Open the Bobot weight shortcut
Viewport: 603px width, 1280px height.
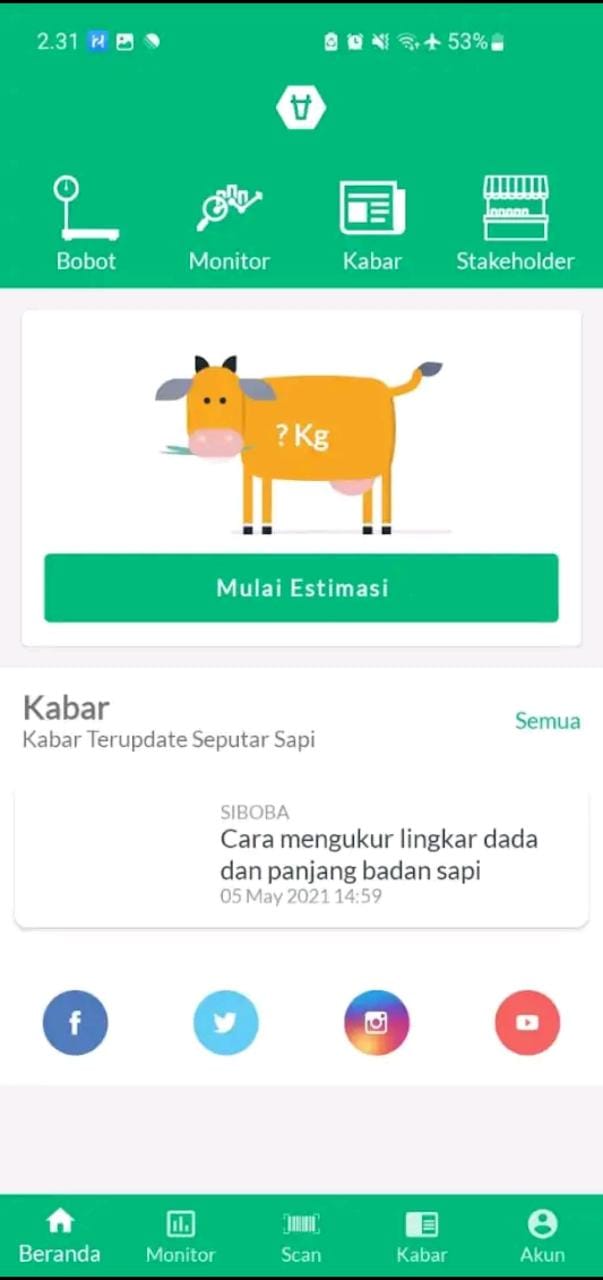point(86,224)
